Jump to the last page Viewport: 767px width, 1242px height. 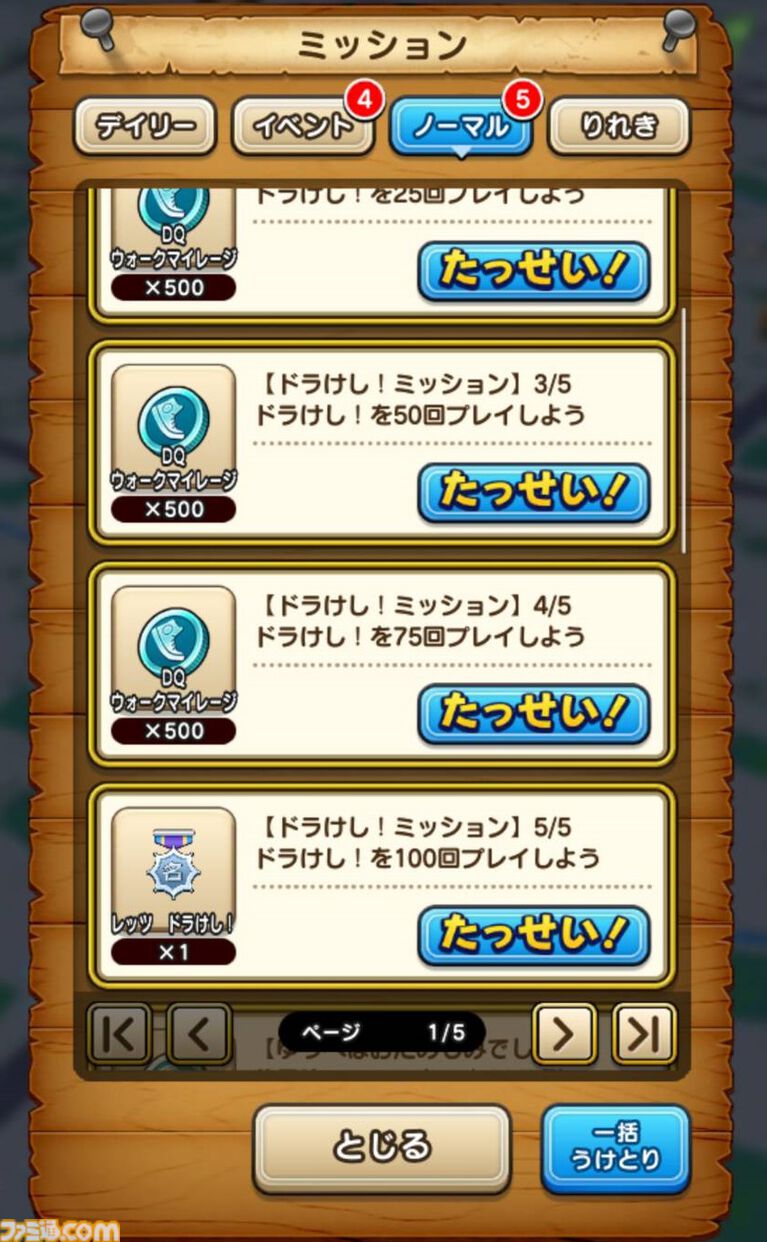(643, 1033)
